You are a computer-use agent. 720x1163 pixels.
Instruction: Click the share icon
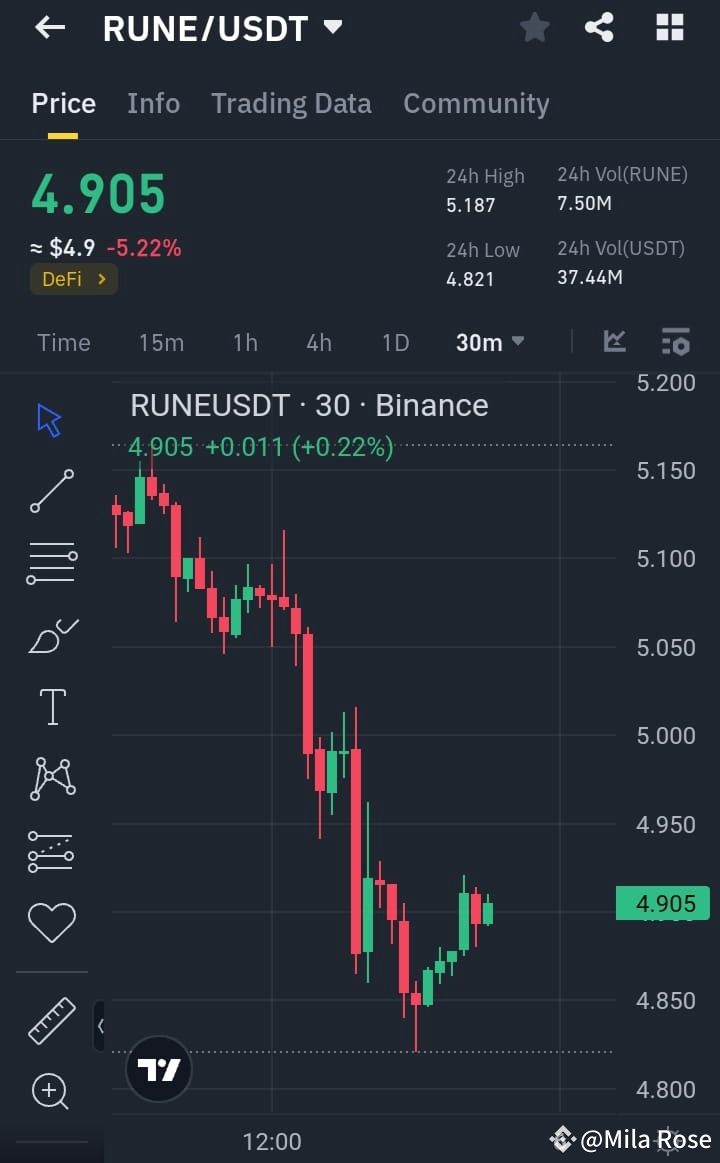599,28
